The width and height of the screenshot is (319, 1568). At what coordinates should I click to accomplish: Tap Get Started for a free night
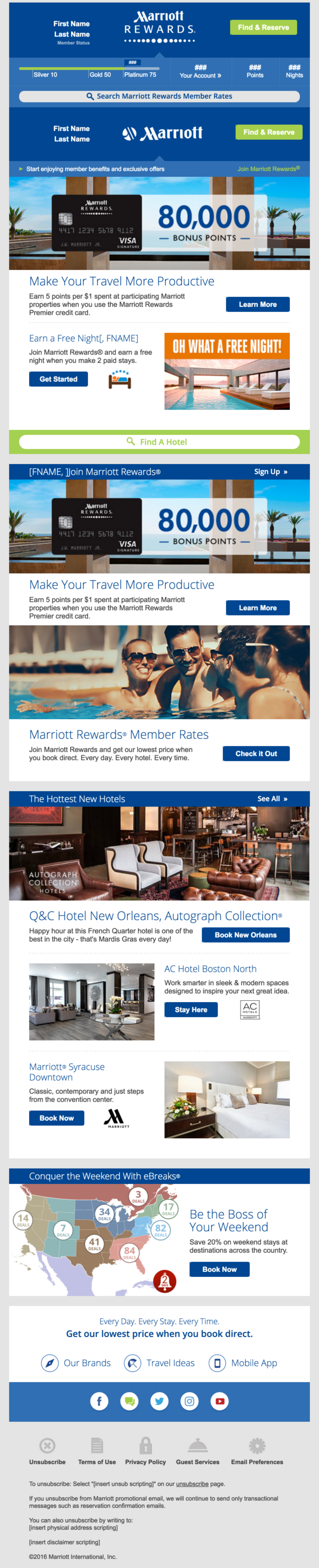tap(58, 379)
